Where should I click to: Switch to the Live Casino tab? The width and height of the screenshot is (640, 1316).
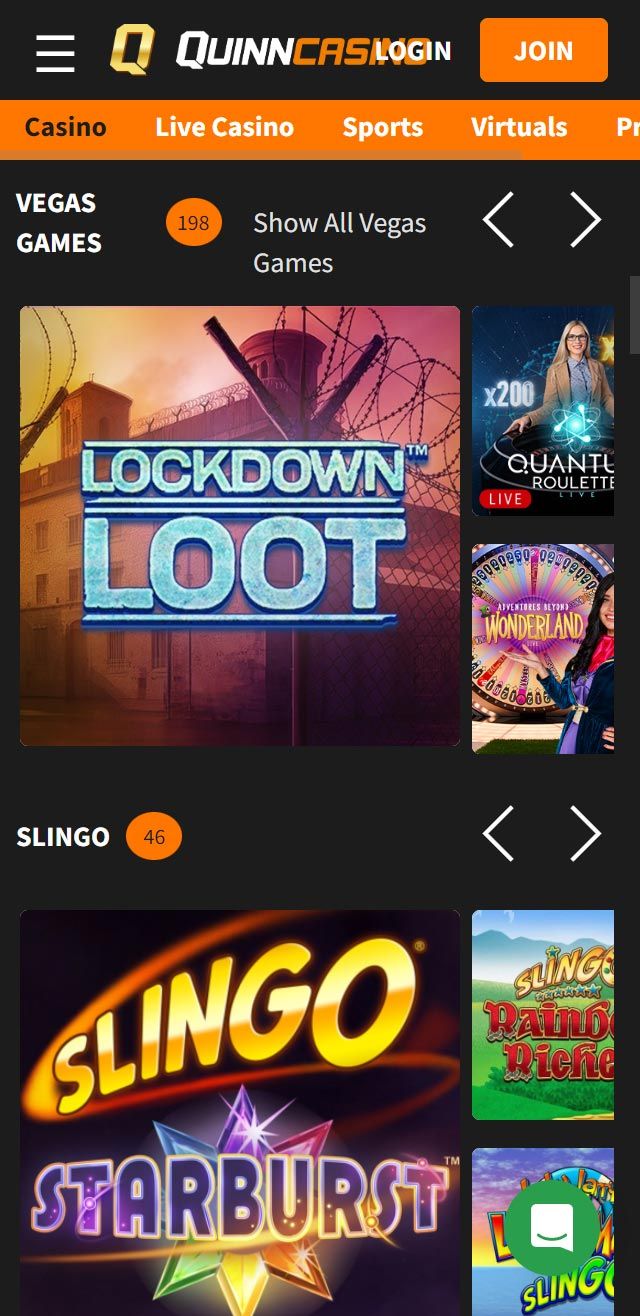(x=224, y=127)
